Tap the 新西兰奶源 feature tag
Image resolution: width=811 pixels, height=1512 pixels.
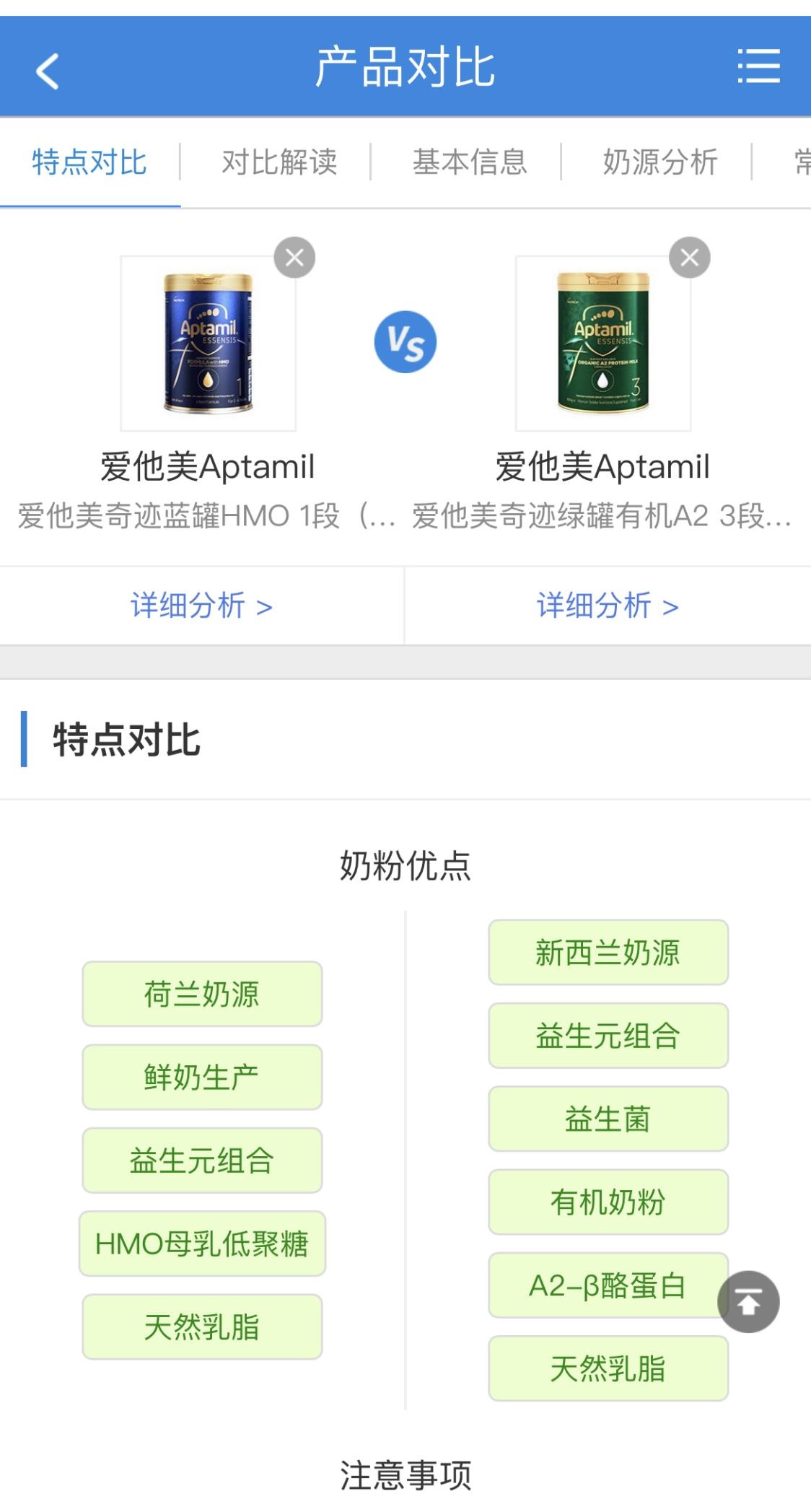coord(608,953)
